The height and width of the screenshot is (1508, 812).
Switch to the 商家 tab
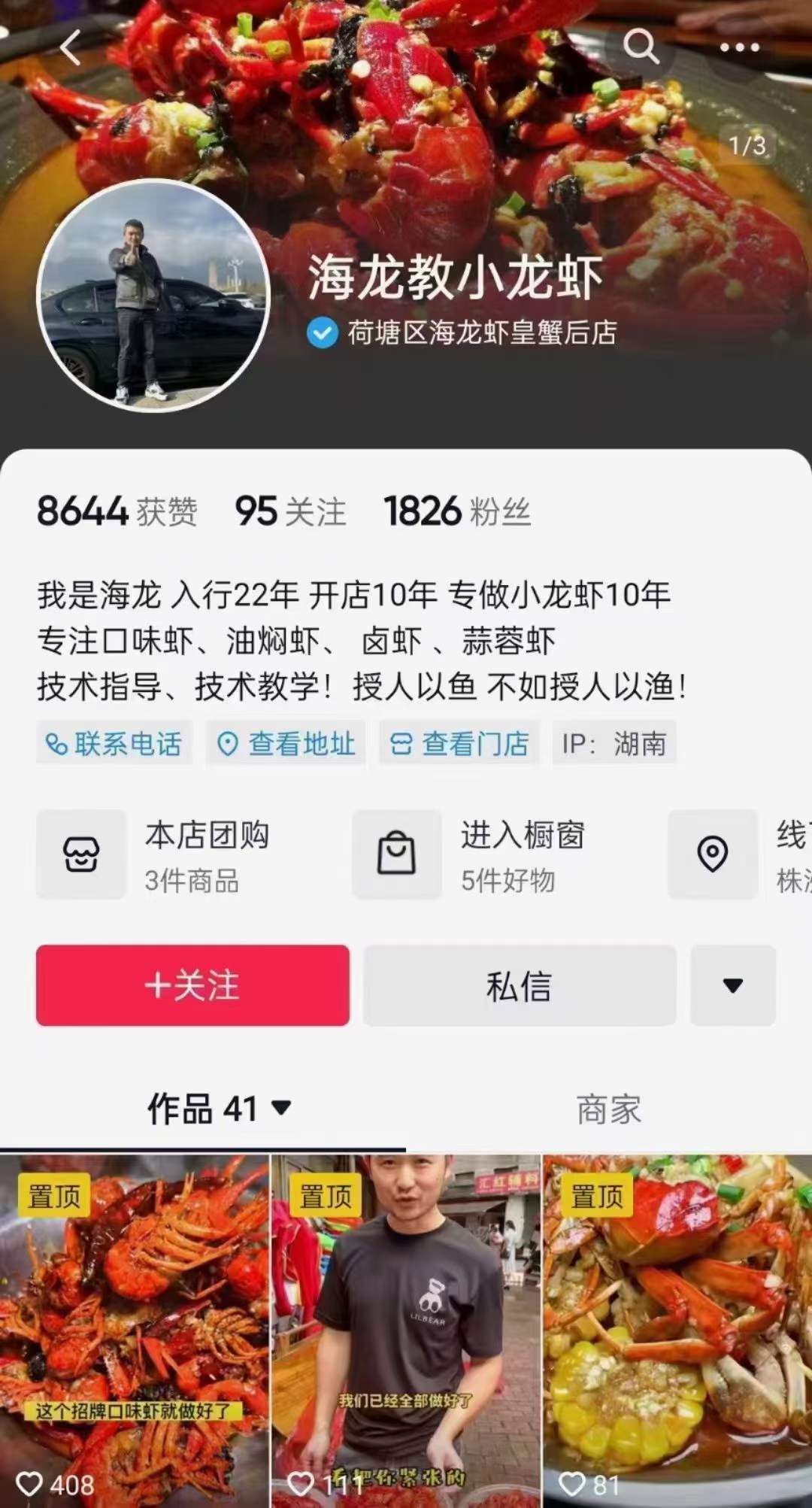(x=608, y=1109)
